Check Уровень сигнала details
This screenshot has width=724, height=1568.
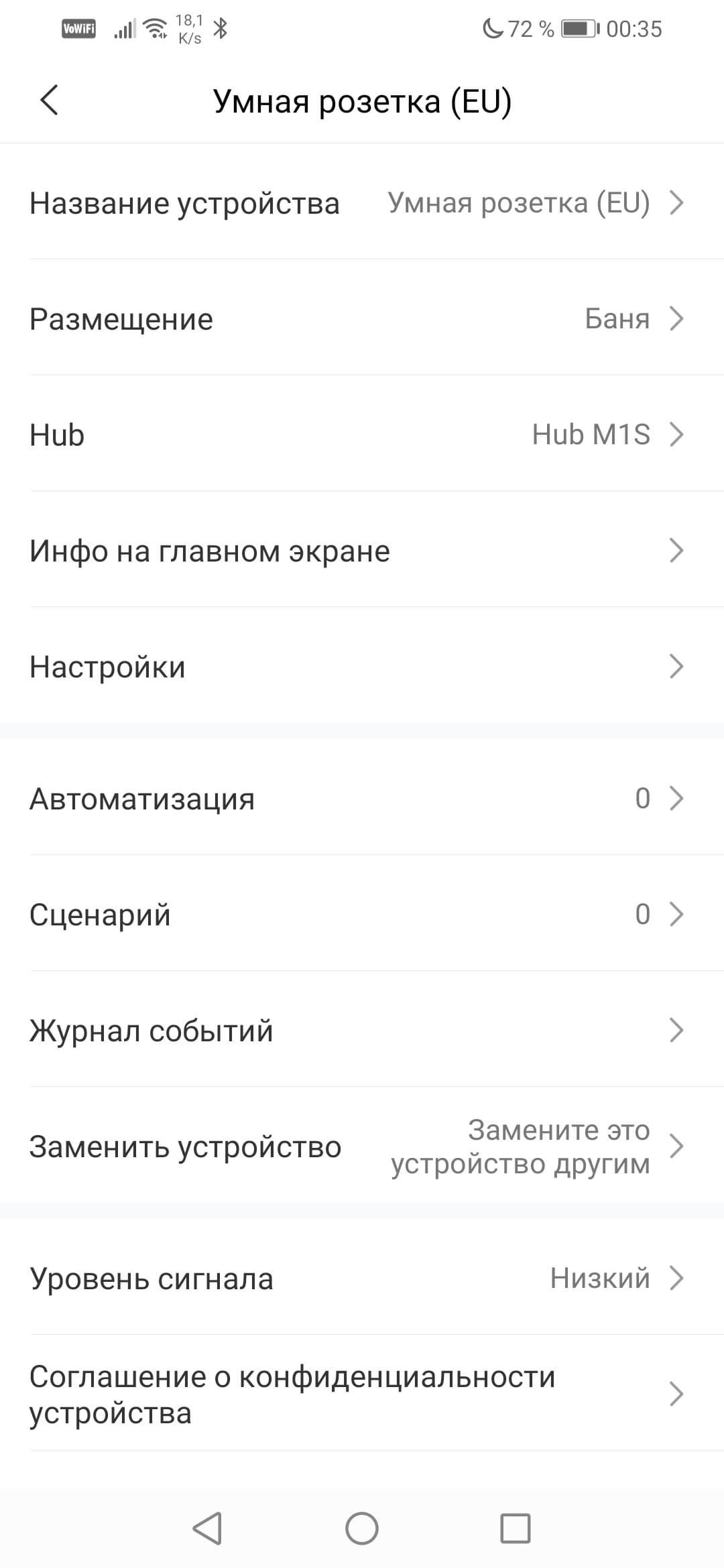(x=362, y=1279)
